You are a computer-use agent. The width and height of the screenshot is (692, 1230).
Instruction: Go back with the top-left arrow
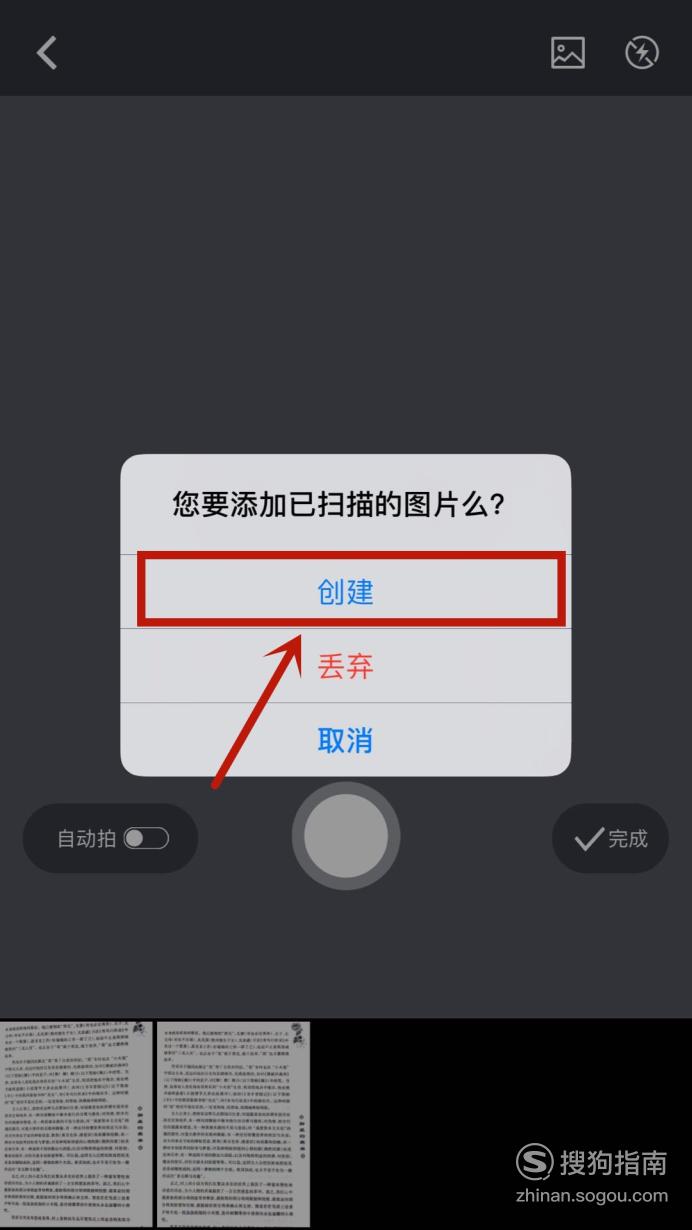point(47,52)
